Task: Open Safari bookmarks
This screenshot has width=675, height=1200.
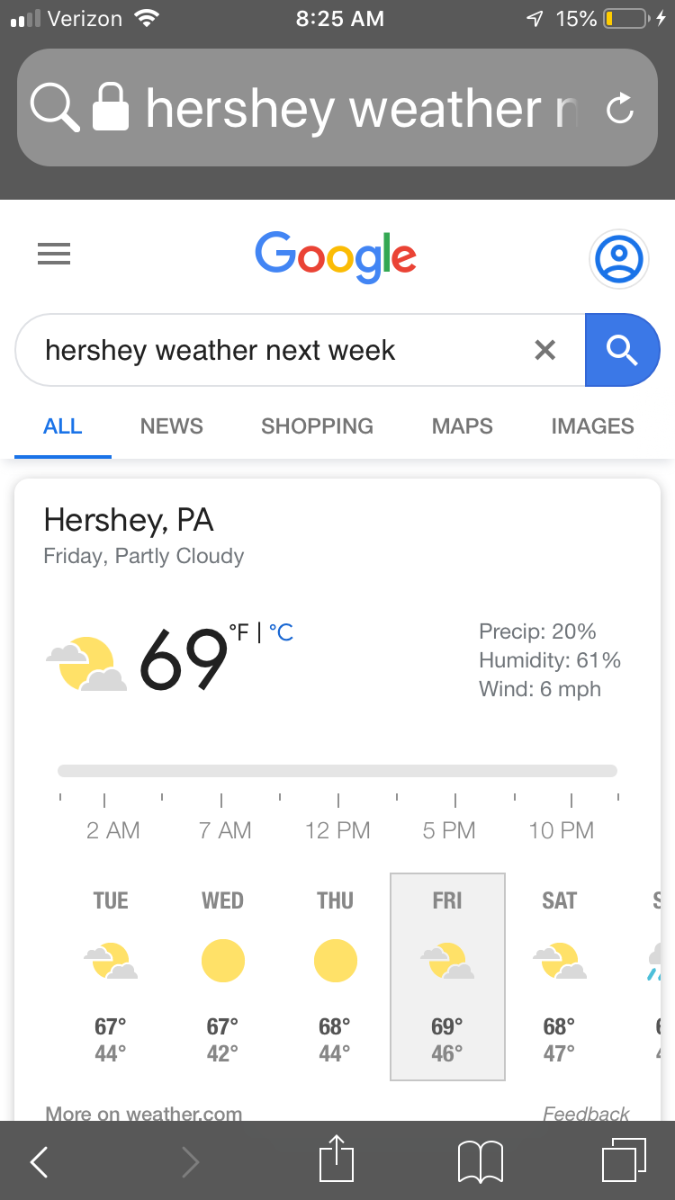Action: [480, 1162]
